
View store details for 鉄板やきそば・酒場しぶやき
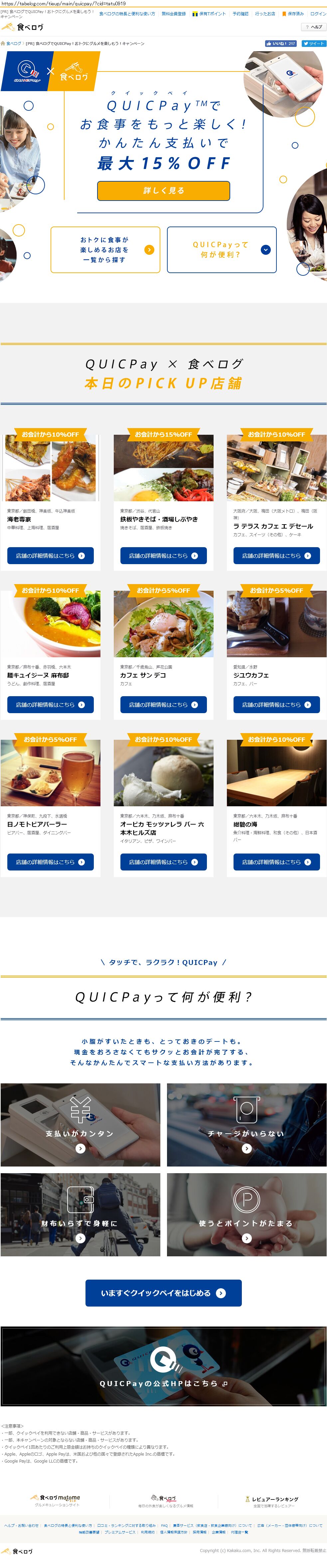(x=163, y=556)
